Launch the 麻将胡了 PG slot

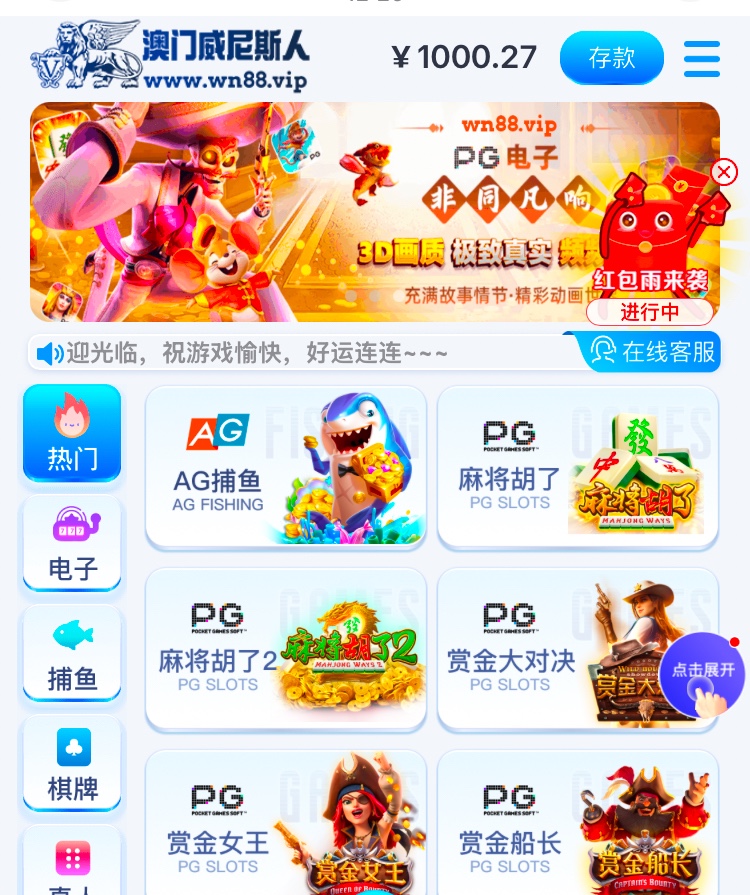click(577, 467)
